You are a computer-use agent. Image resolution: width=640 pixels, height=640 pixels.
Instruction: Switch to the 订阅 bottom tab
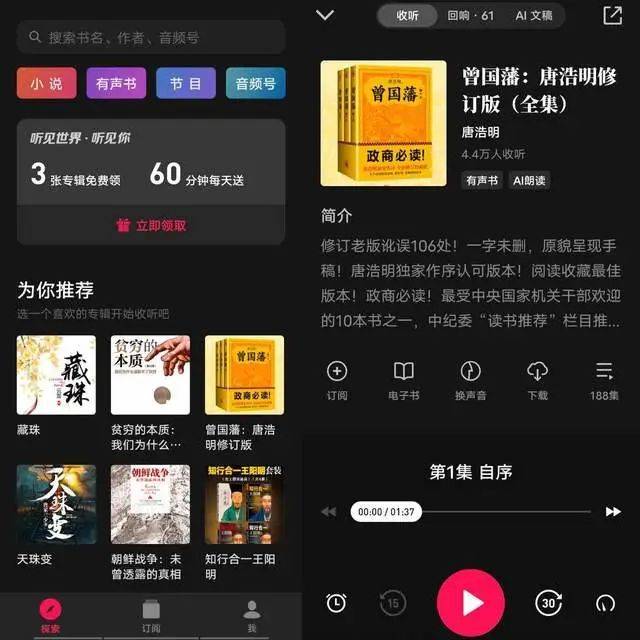pos(151,614)
